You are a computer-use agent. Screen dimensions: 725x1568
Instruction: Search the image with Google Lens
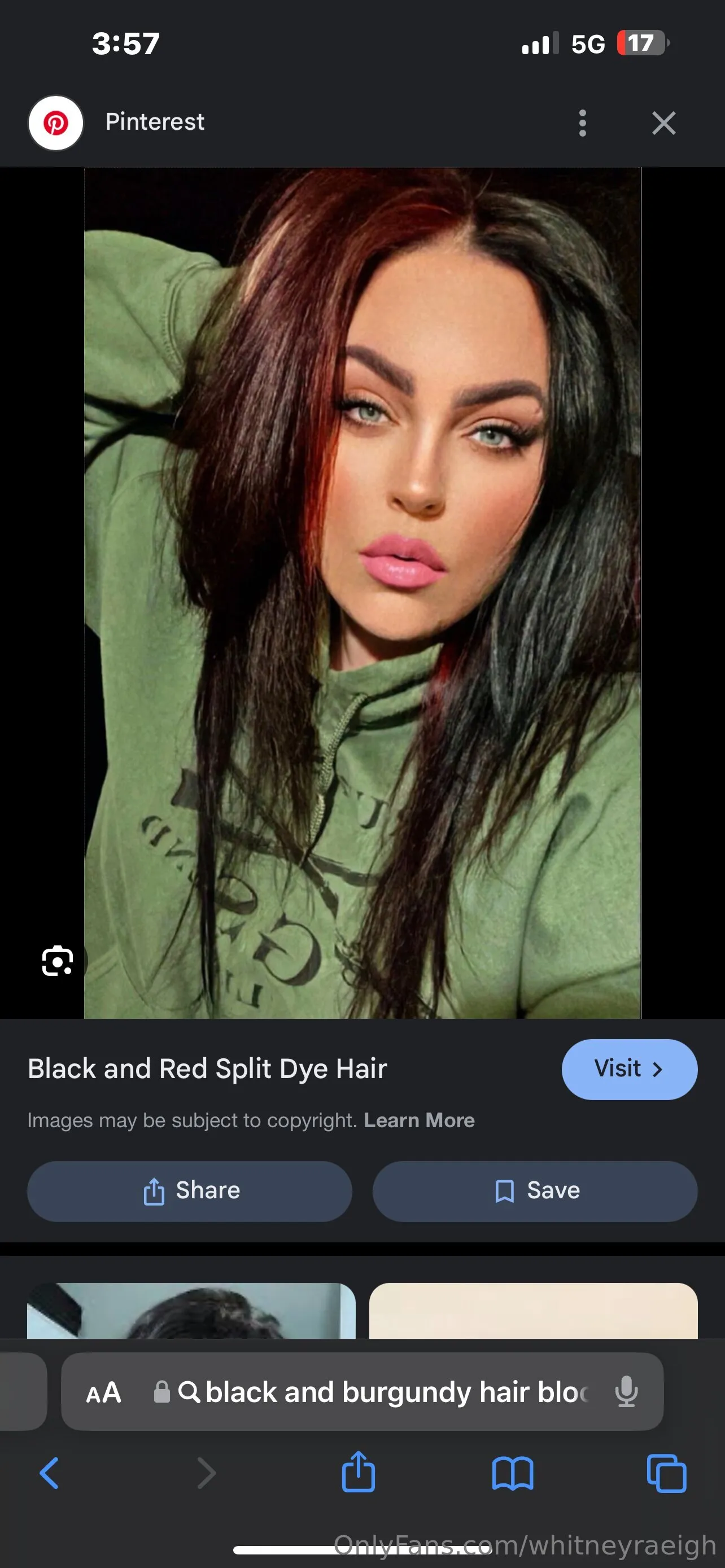[x=57, y=961]
